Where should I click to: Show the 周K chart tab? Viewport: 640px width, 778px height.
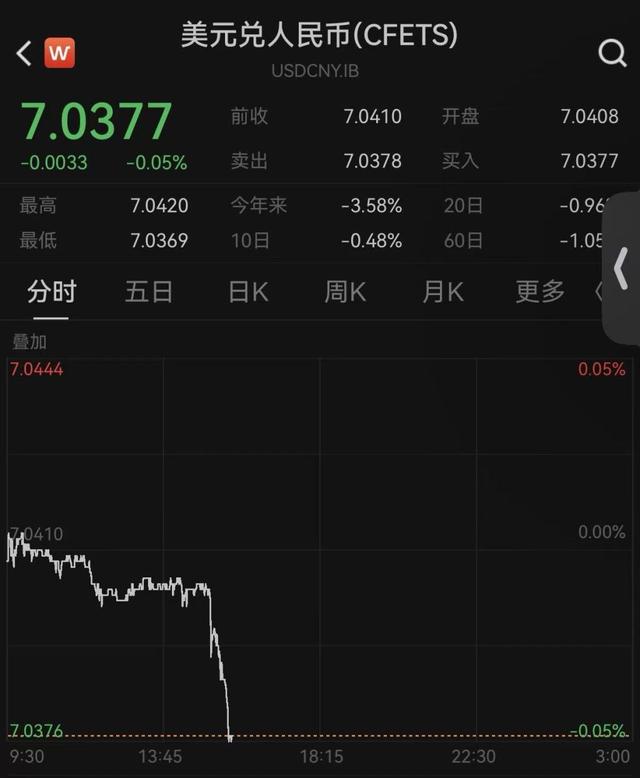345,292
